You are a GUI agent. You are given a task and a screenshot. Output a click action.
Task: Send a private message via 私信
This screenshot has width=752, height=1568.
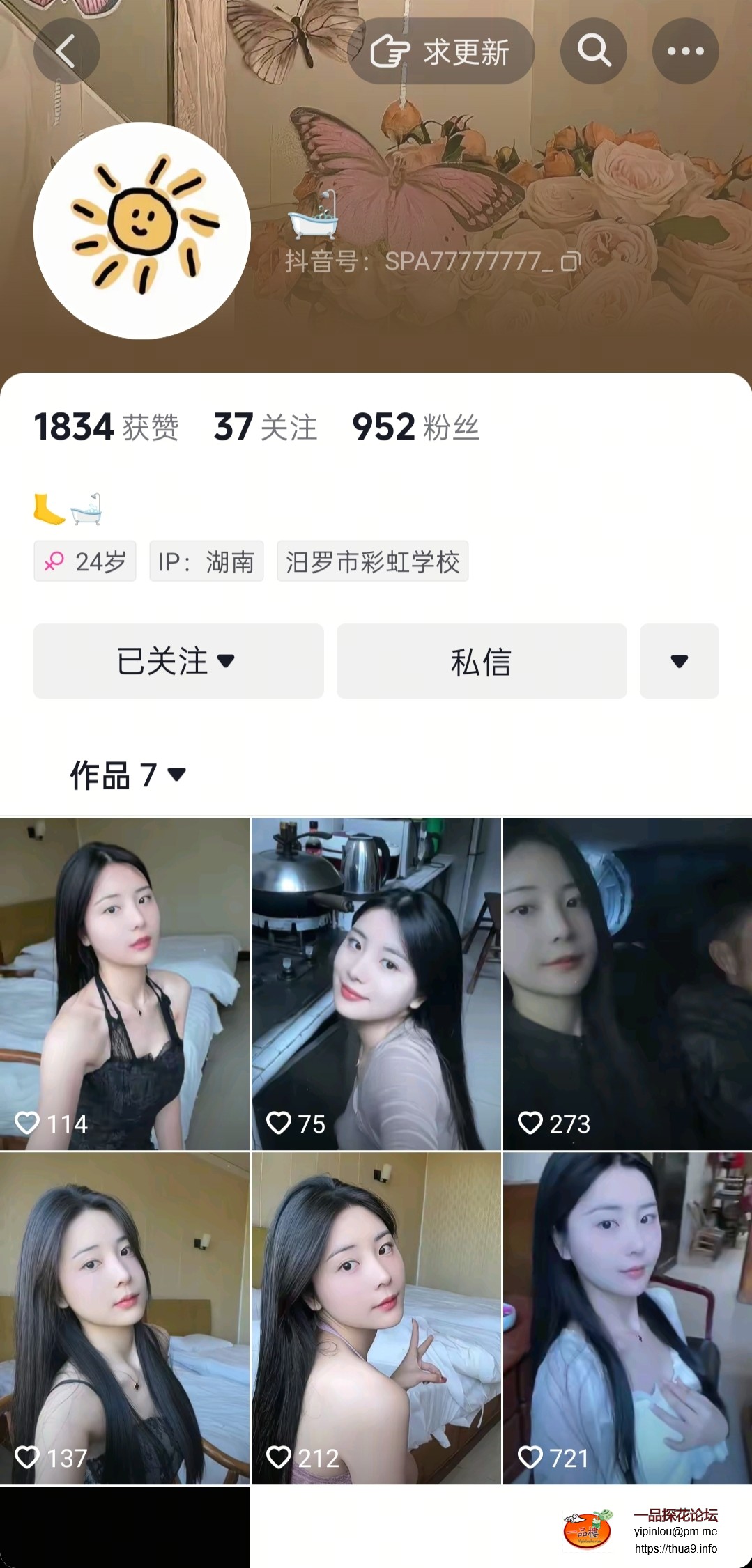pos(482,661)
